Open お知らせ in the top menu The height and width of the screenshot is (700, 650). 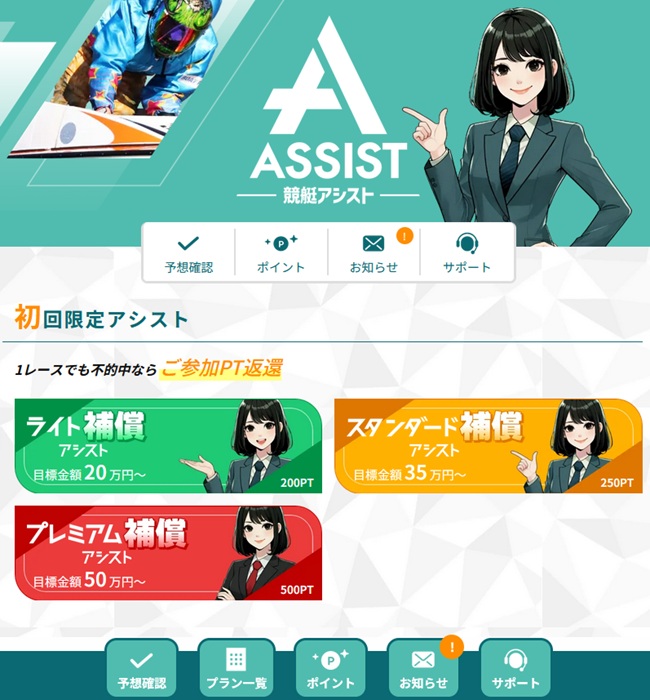click(374, 253)
